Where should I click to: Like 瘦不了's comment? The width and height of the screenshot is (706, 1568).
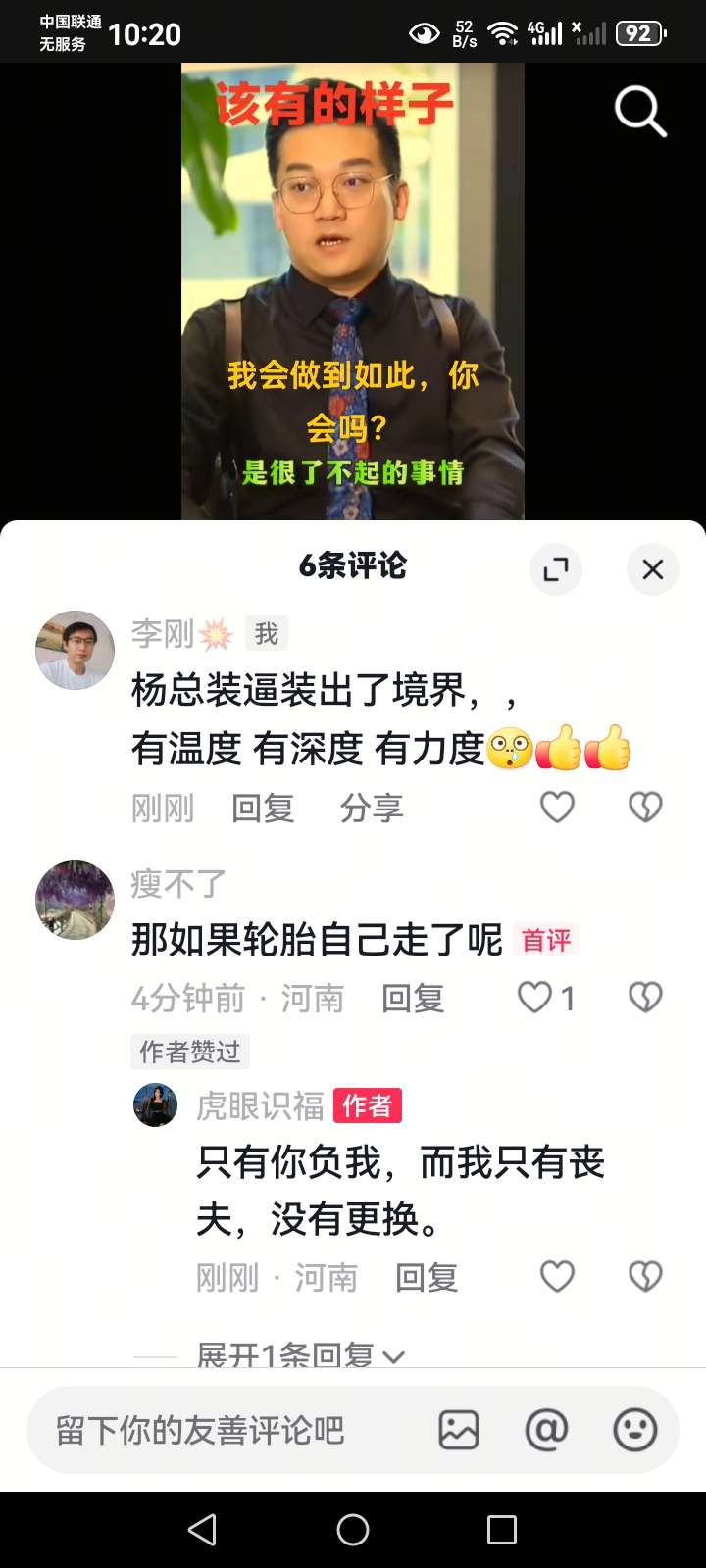click(535, 998)
